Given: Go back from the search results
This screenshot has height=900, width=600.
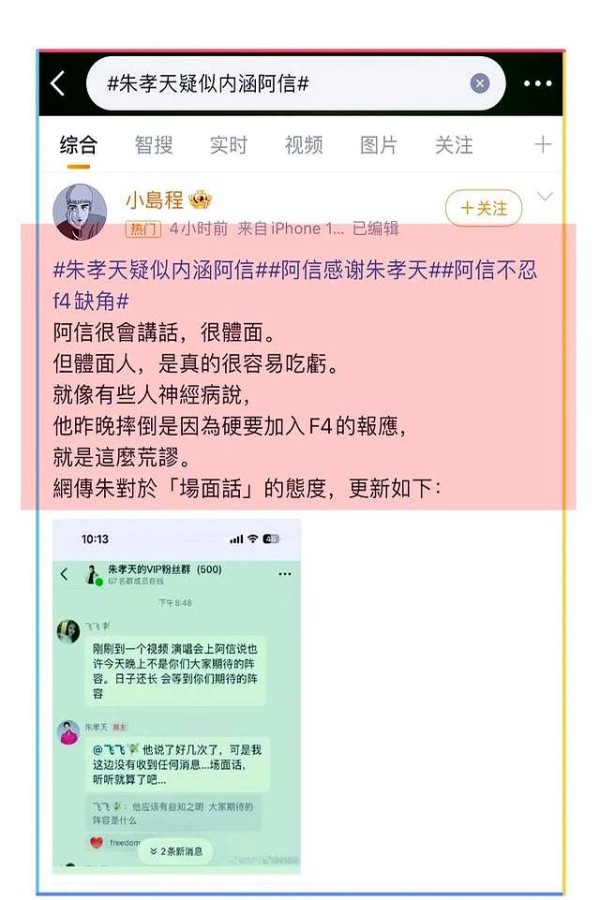Looking at the screenshot, I should click(58, 84).
